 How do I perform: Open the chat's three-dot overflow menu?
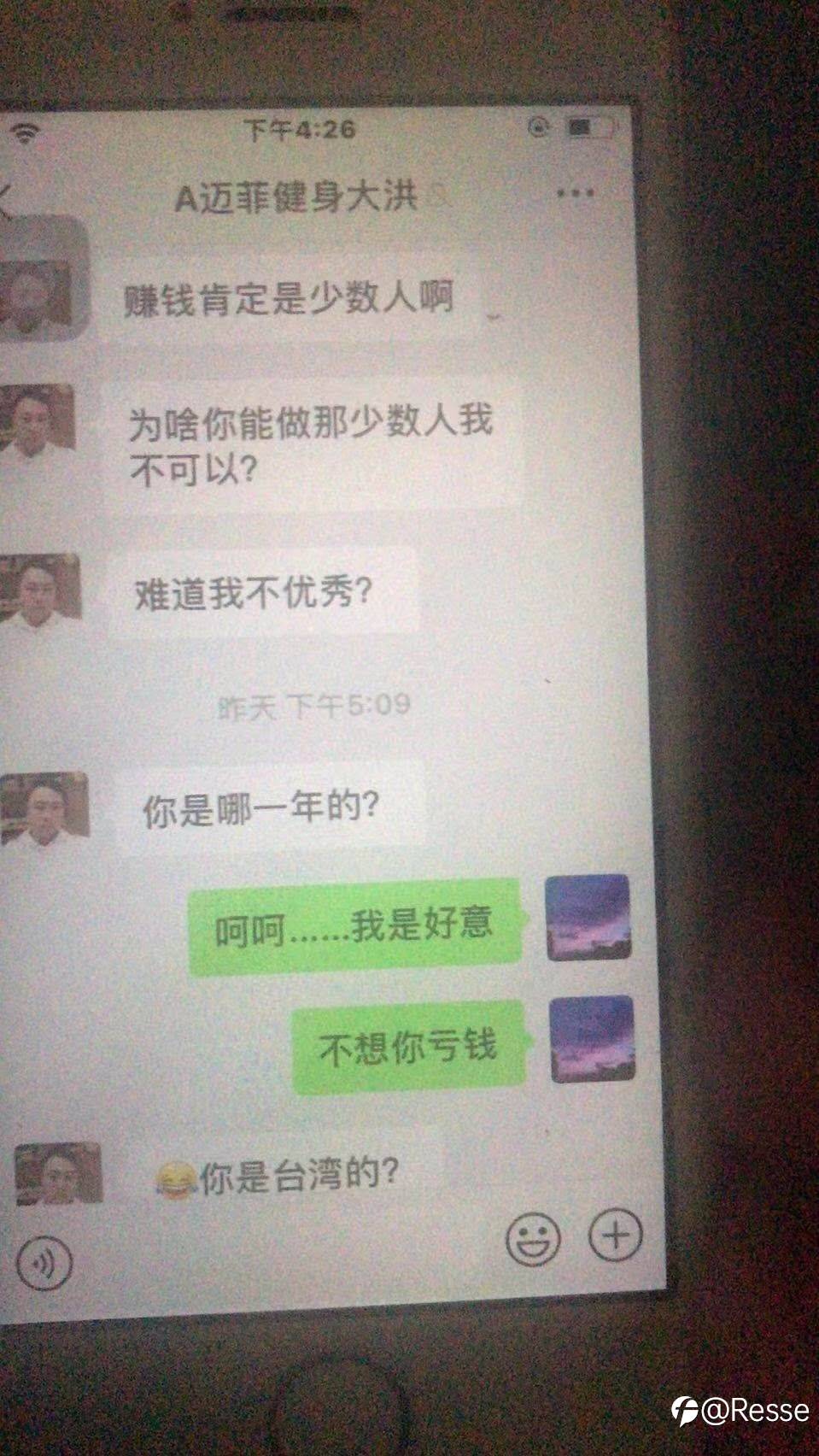click(x=575, y=194)
